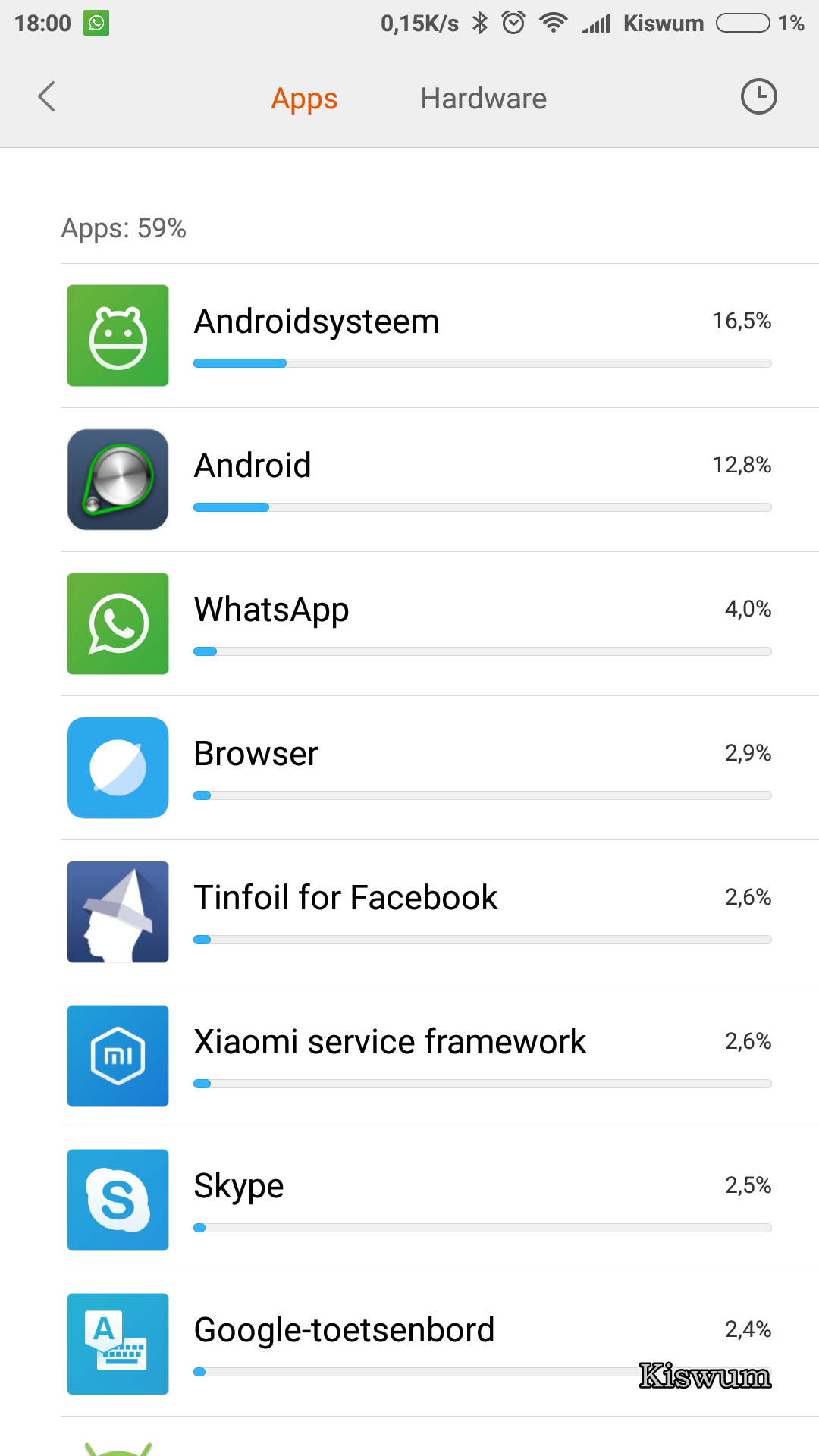Switch to the Hardware tab

tap(484, 99)
